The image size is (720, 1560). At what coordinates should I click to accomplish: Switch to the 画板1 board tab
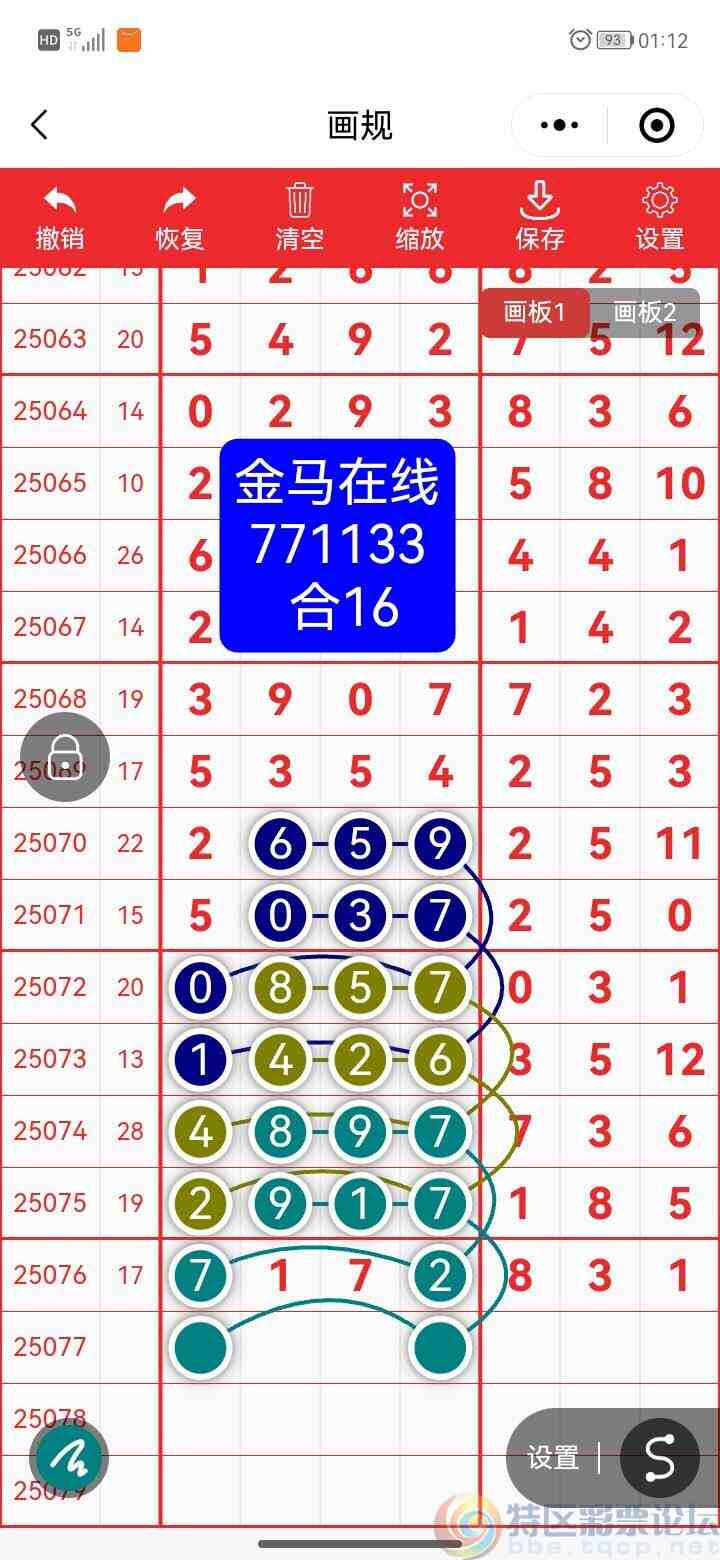(534, 312)
